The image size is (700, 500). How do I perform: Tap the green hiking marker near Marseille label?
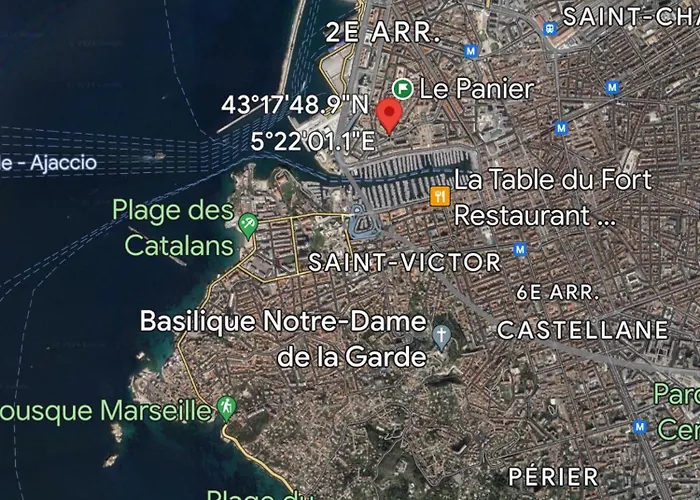pyautogui.click(x=226, y=408)
